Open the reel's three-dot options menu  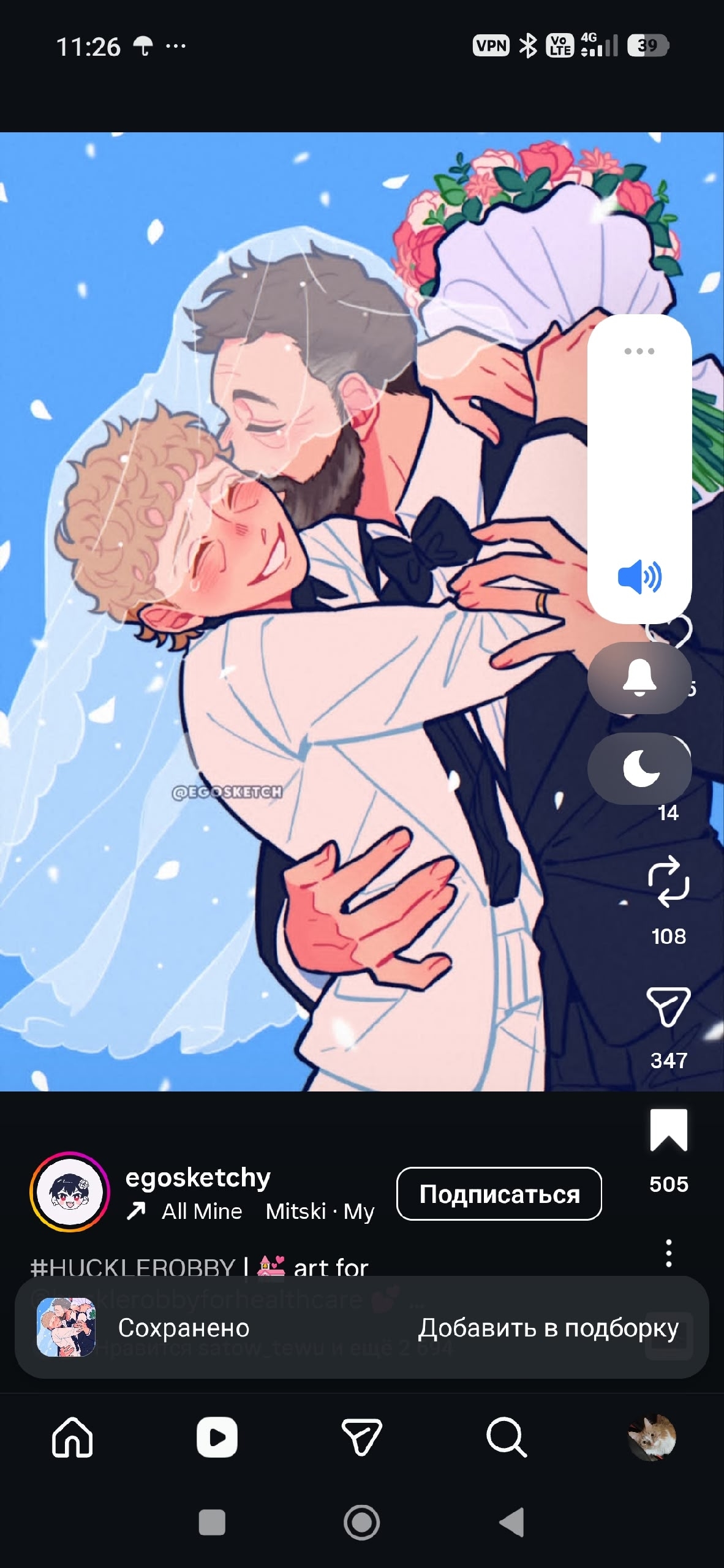point(668,1253)
